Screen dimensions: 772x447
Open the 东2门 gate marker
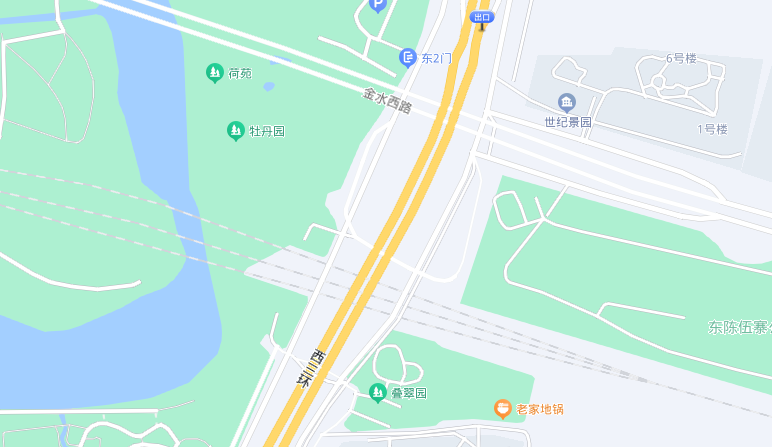point(407,58)
